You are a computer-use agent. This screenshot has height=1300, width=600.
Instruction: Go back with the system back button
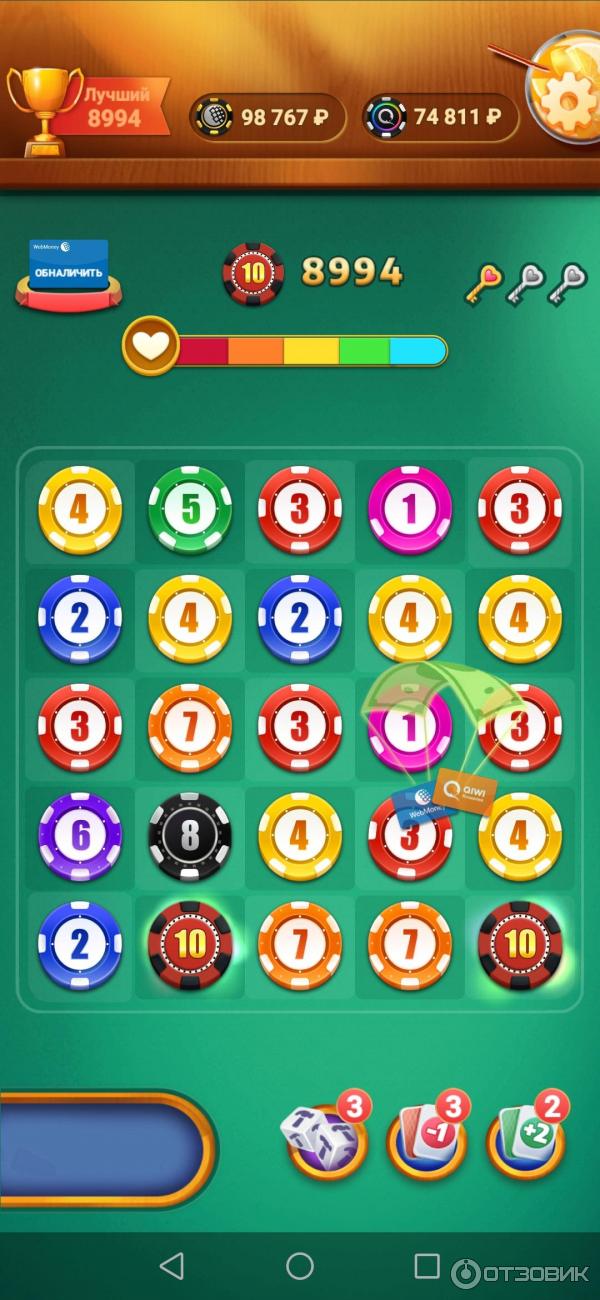point(172,1265)
